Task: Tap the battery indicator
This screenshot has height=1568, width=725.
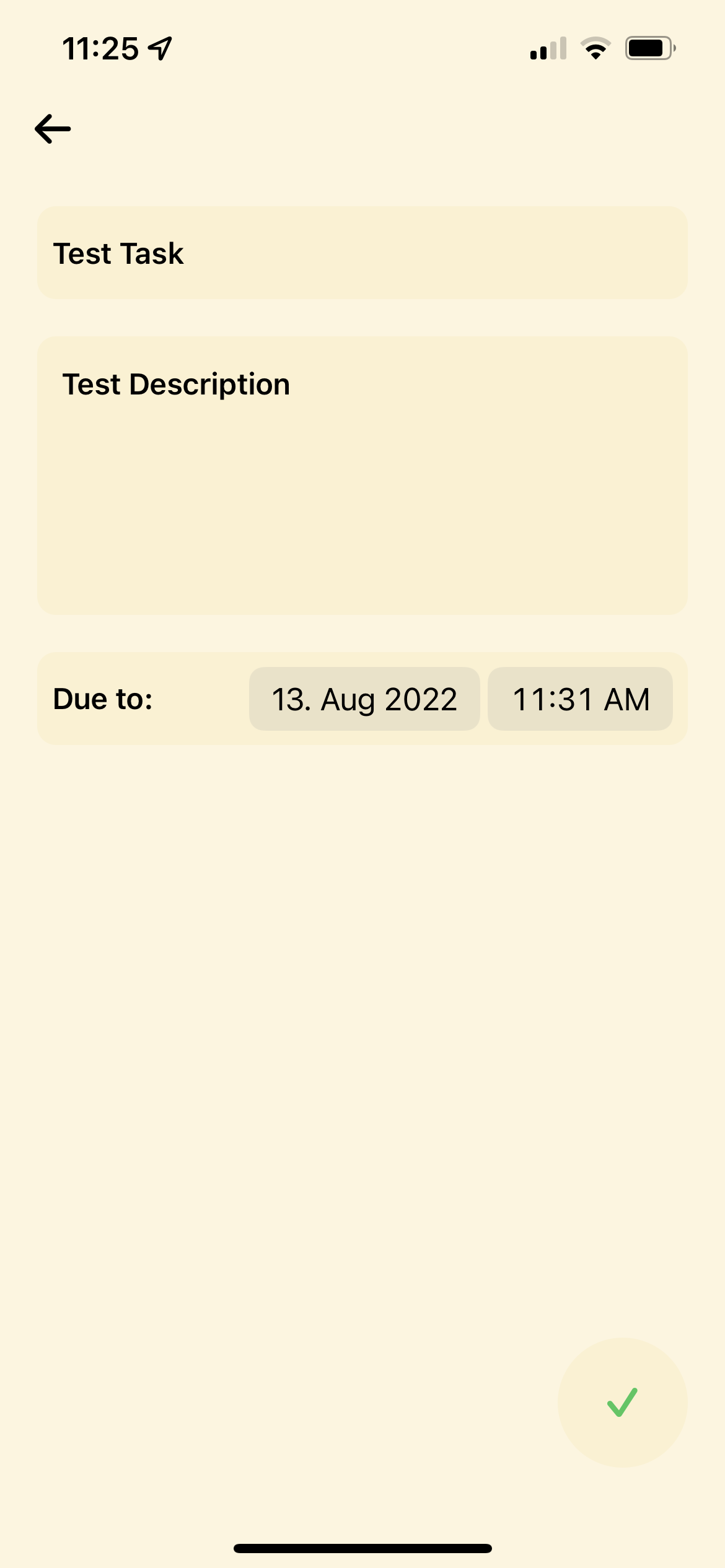Action: [649, 48]
